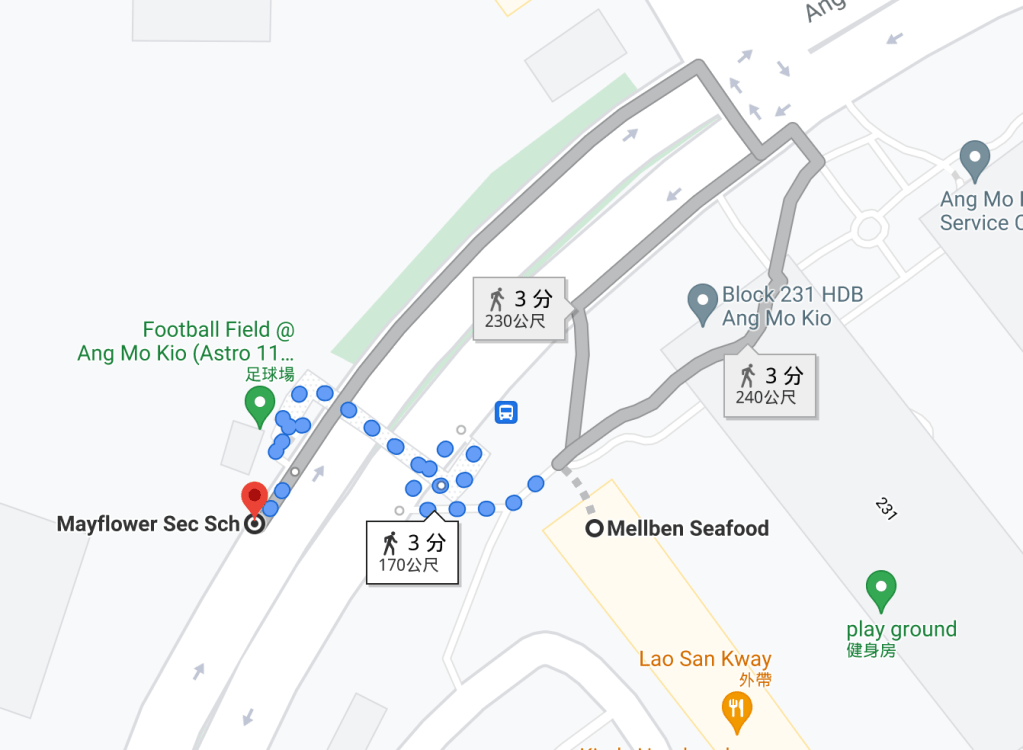The width and height of the screenshot is (1023, 750).
Task: Select the 230 m alternate walking route
Action: point(520,308)
